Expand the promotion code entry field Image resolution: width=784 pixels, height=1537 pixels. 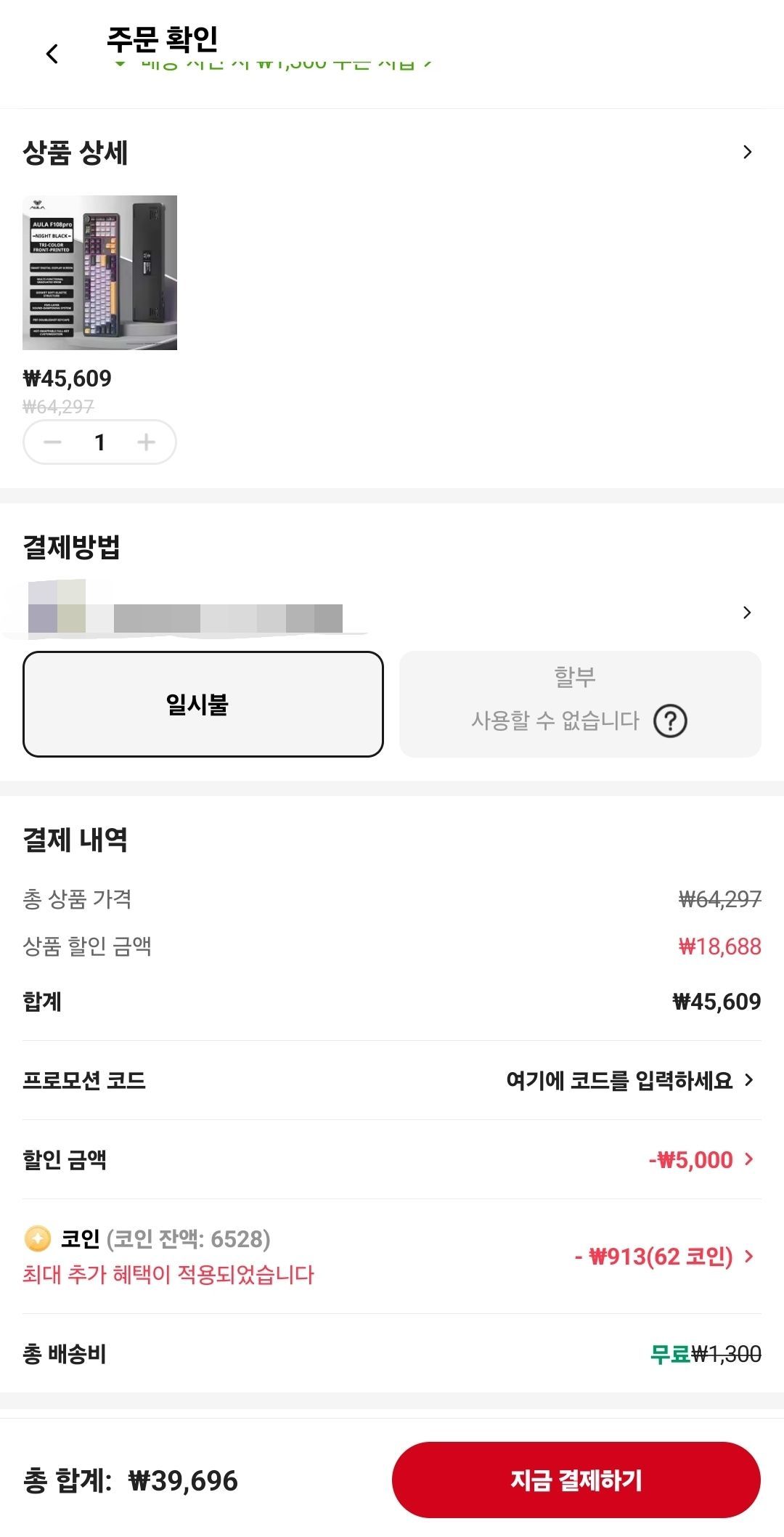[624, 1082]
